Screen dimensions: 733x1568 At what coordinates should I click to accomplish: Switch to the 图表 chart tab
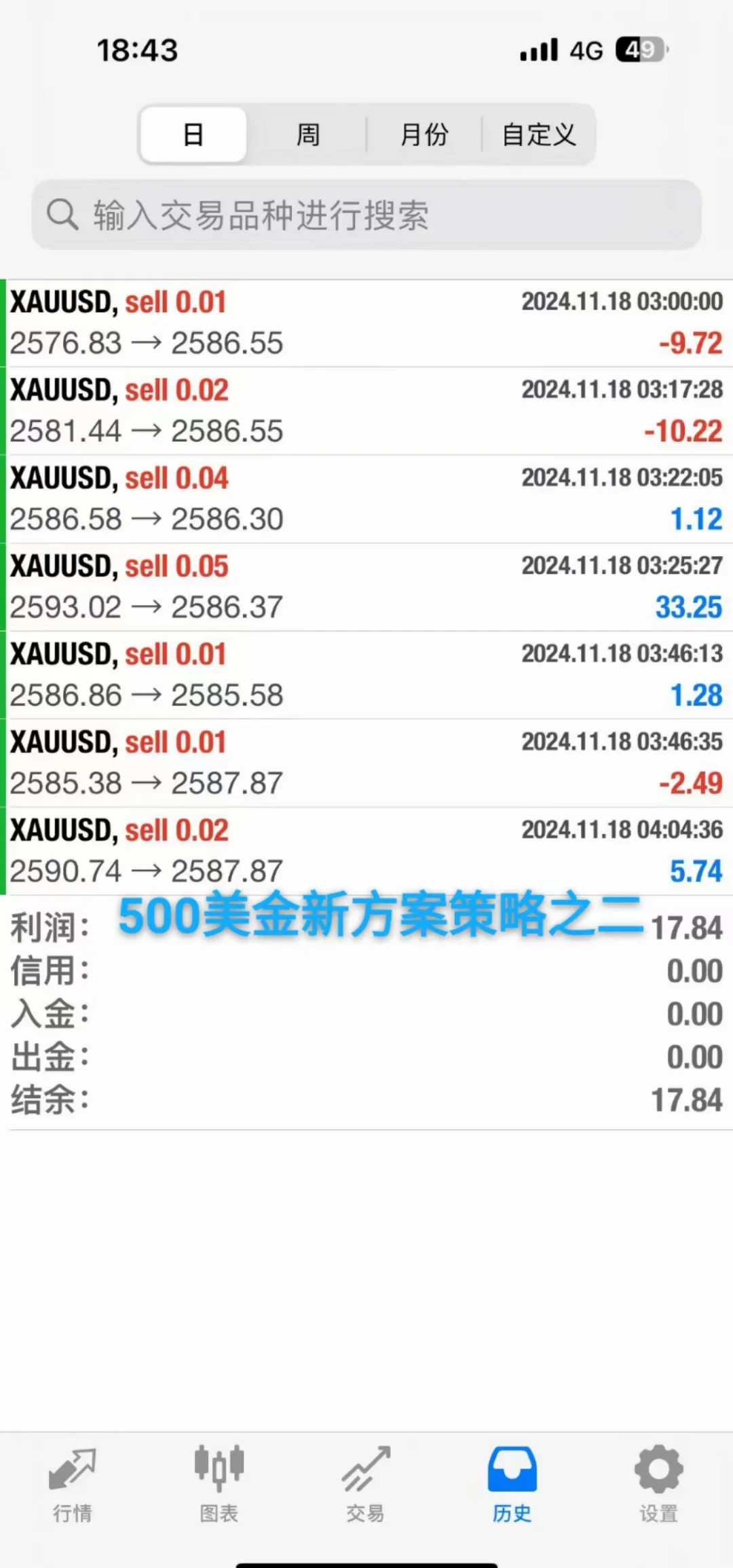click(x=219, y=1484)
